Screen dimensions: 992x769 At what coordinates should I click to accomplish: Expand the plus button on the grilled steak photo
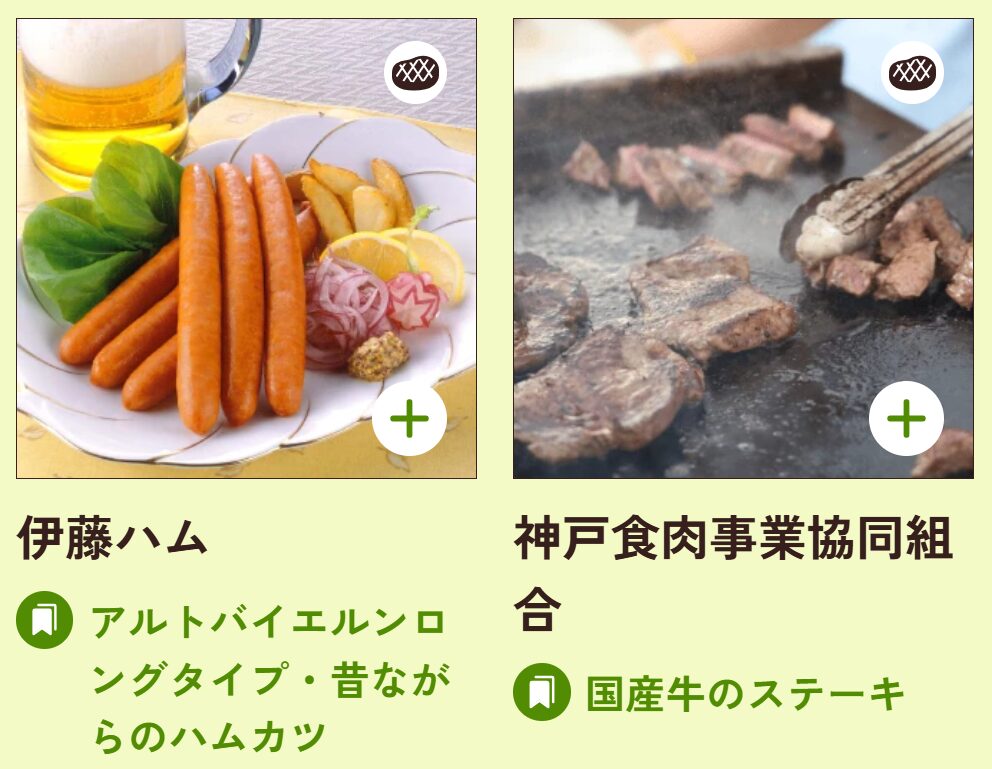tap(906, 418)
